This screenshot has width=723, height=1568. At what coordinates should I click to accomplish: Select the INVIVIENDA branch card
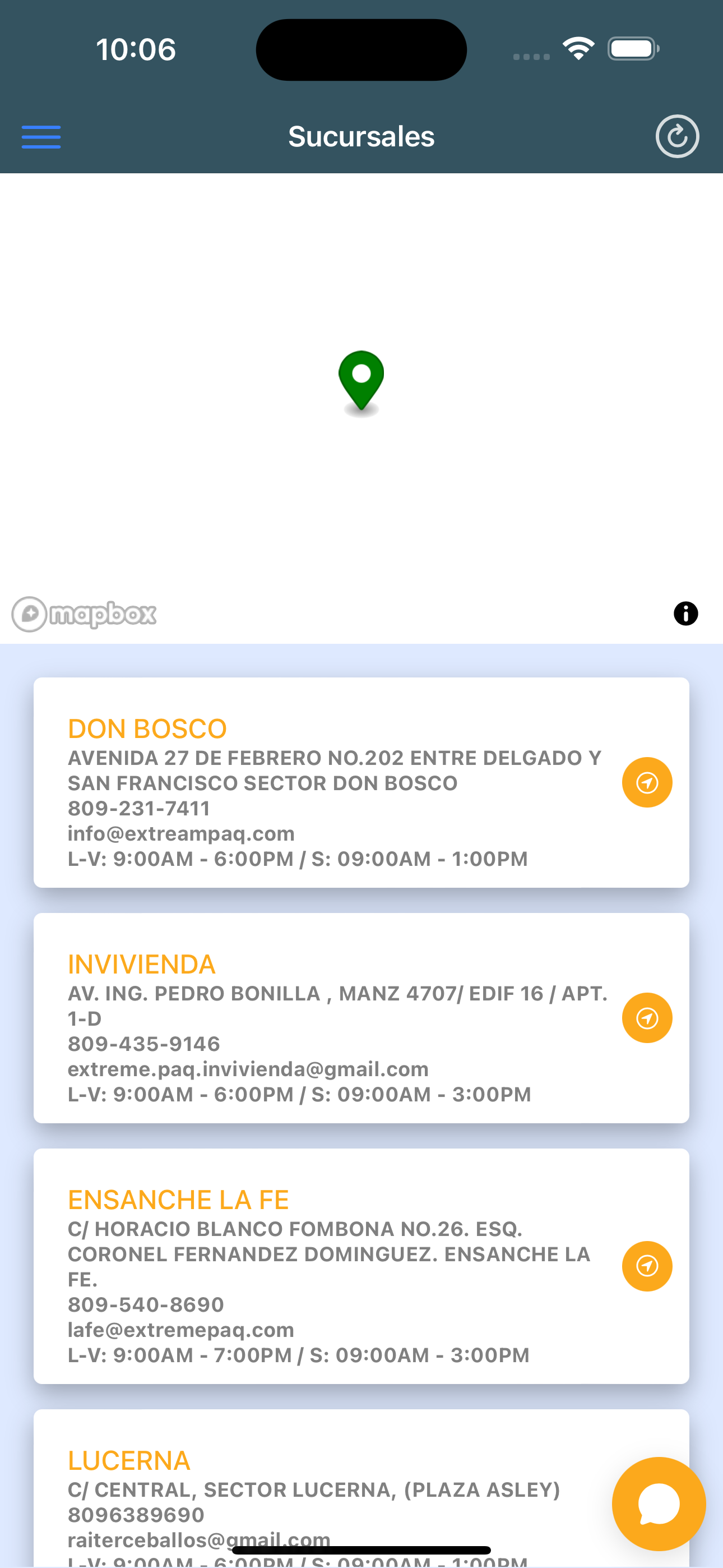(x=361, y=1018)
